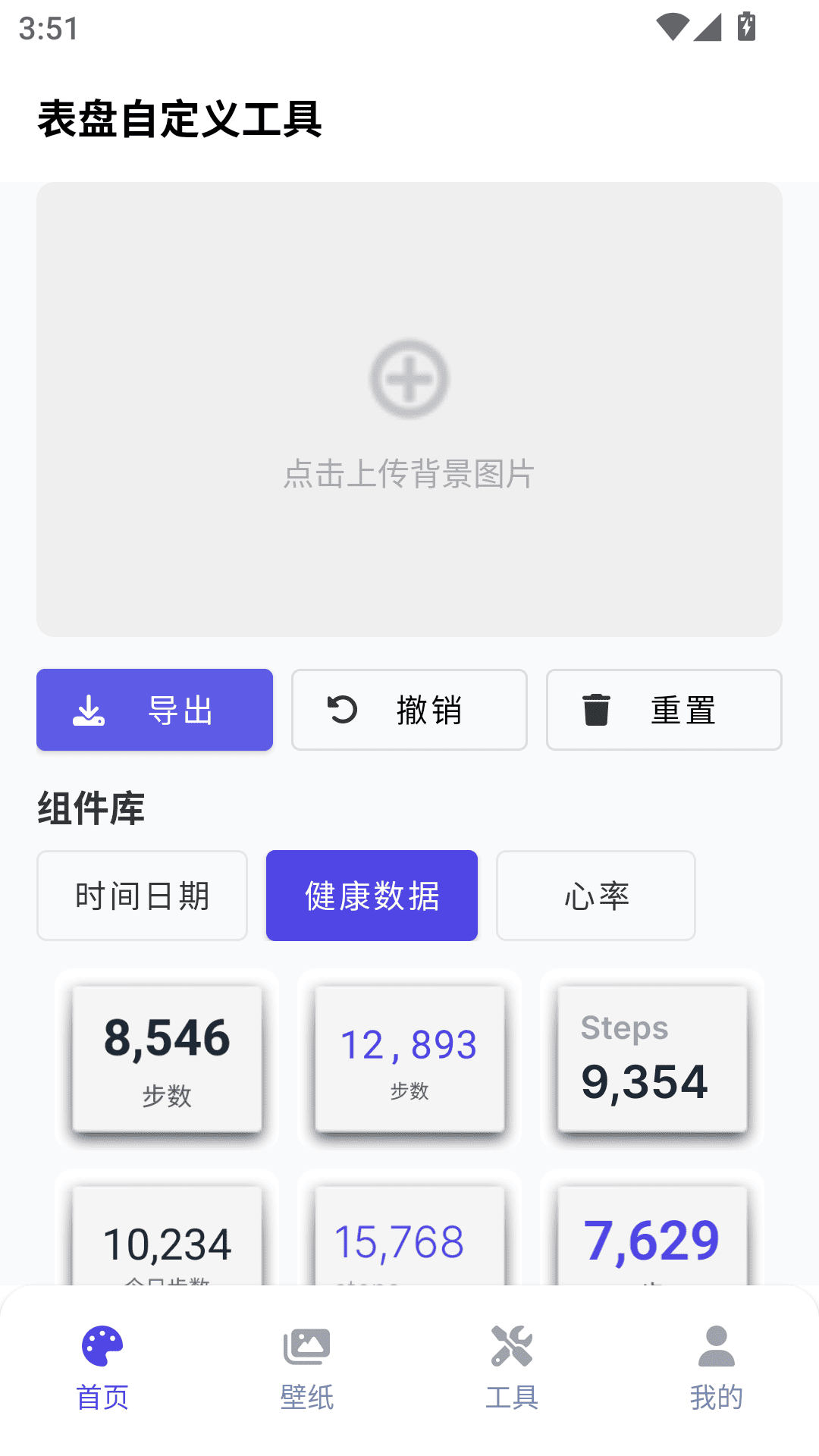Image resolution: width=819 pixels, height=1456 pixels.
Task: Select the person icon for 我的
Action: [x=715, y=1346]
